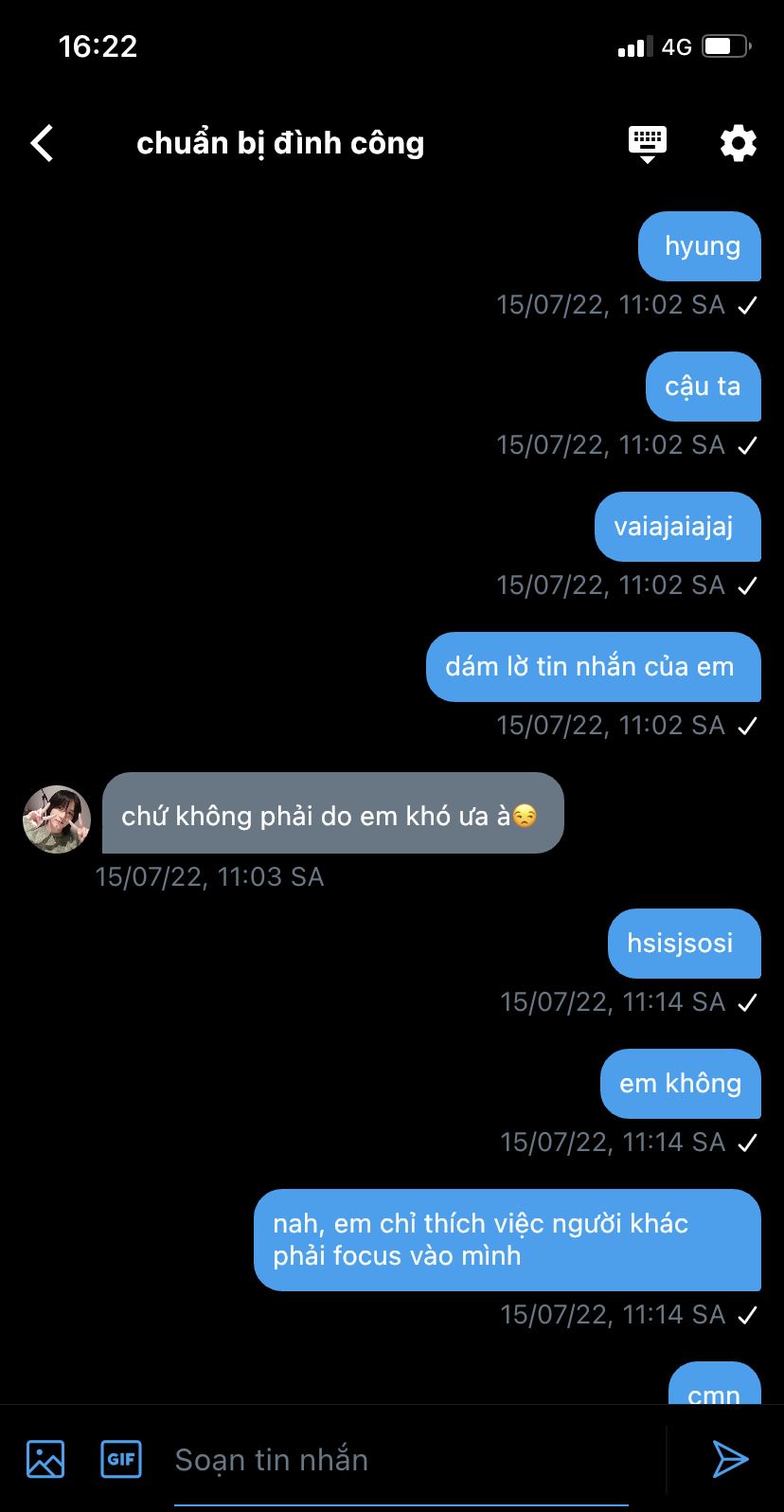View the sender's profile picture

[x=57, y=819]
